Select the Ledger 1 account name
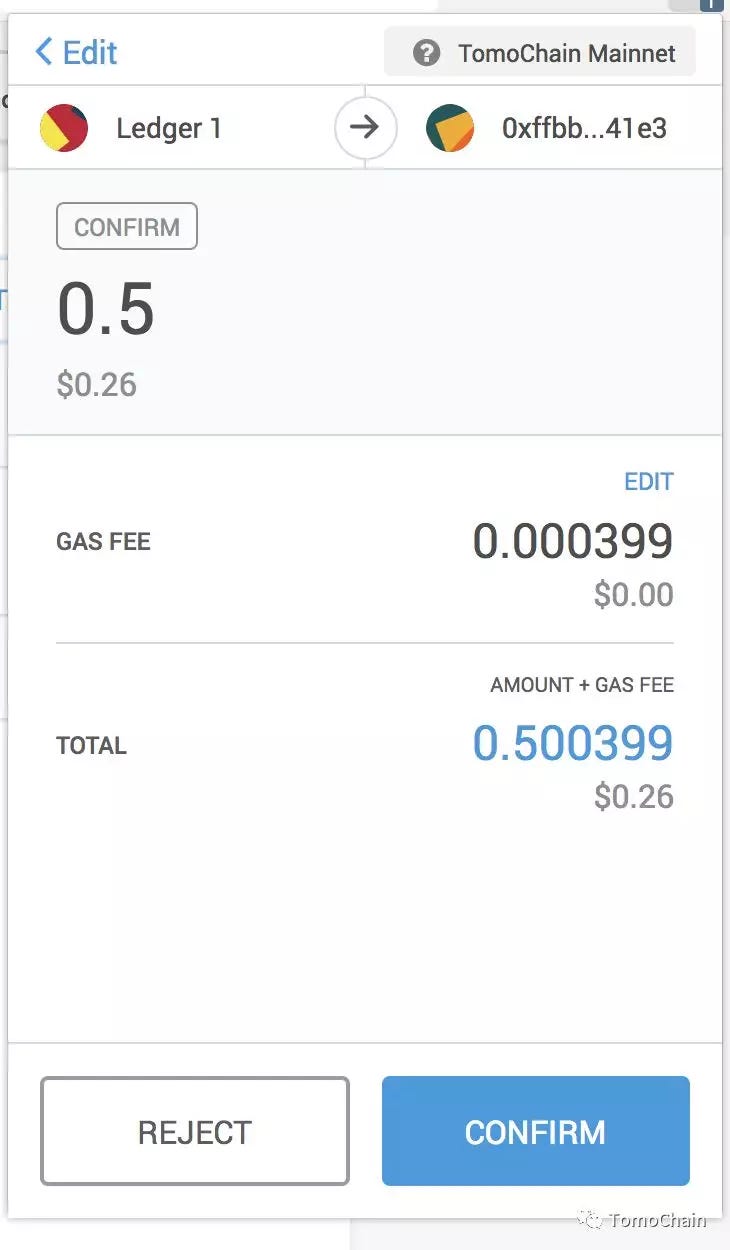This screenshot has height=1250, width=730. click(x=169, y=128)
